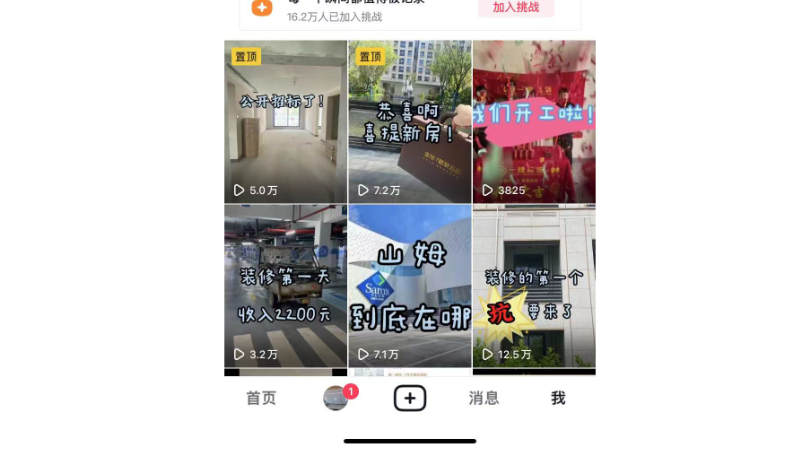Open the video 装修的第一个坑
The image size is (800, 453).
click(x=534, y=286)
